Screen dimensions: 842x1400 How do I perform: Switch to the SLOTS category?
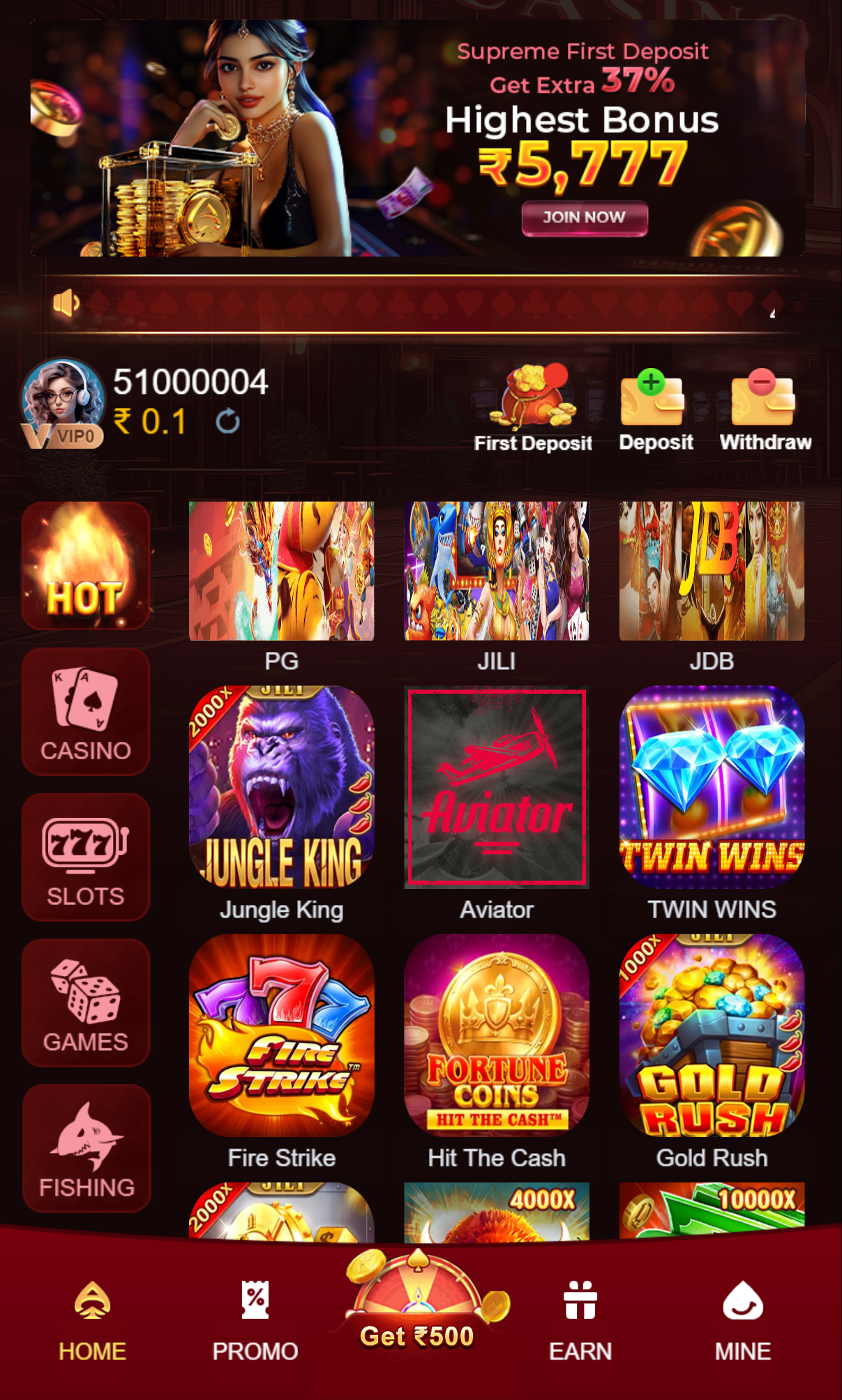pyautogui.click(x=86, y=858)
